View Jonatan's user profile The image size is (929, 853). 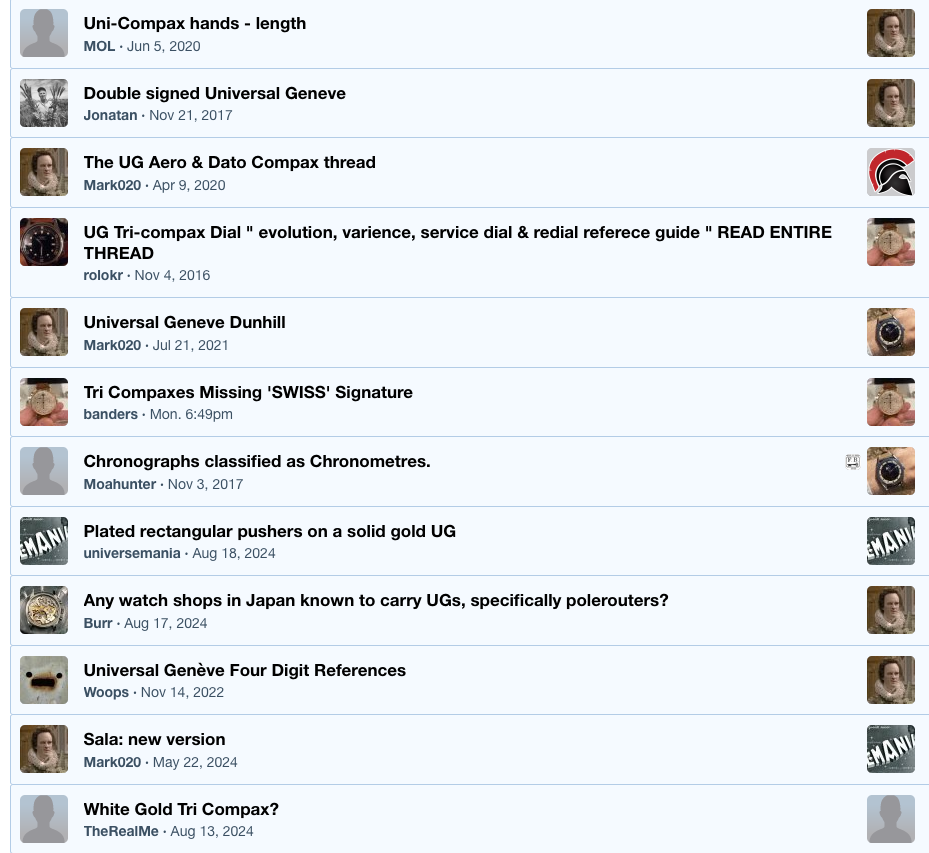pos(110,115)
